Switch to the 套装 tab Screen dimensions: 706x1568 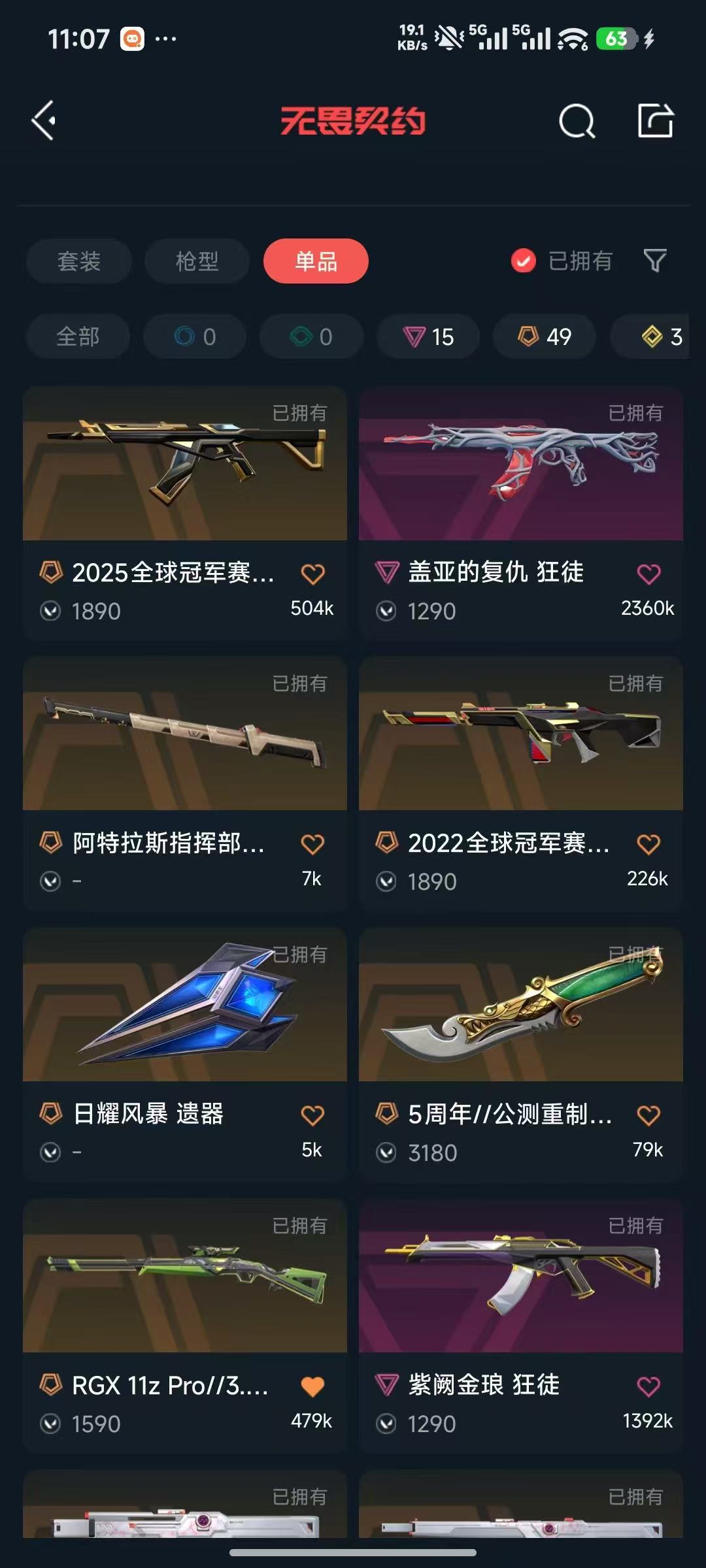(x=79, y=261)
